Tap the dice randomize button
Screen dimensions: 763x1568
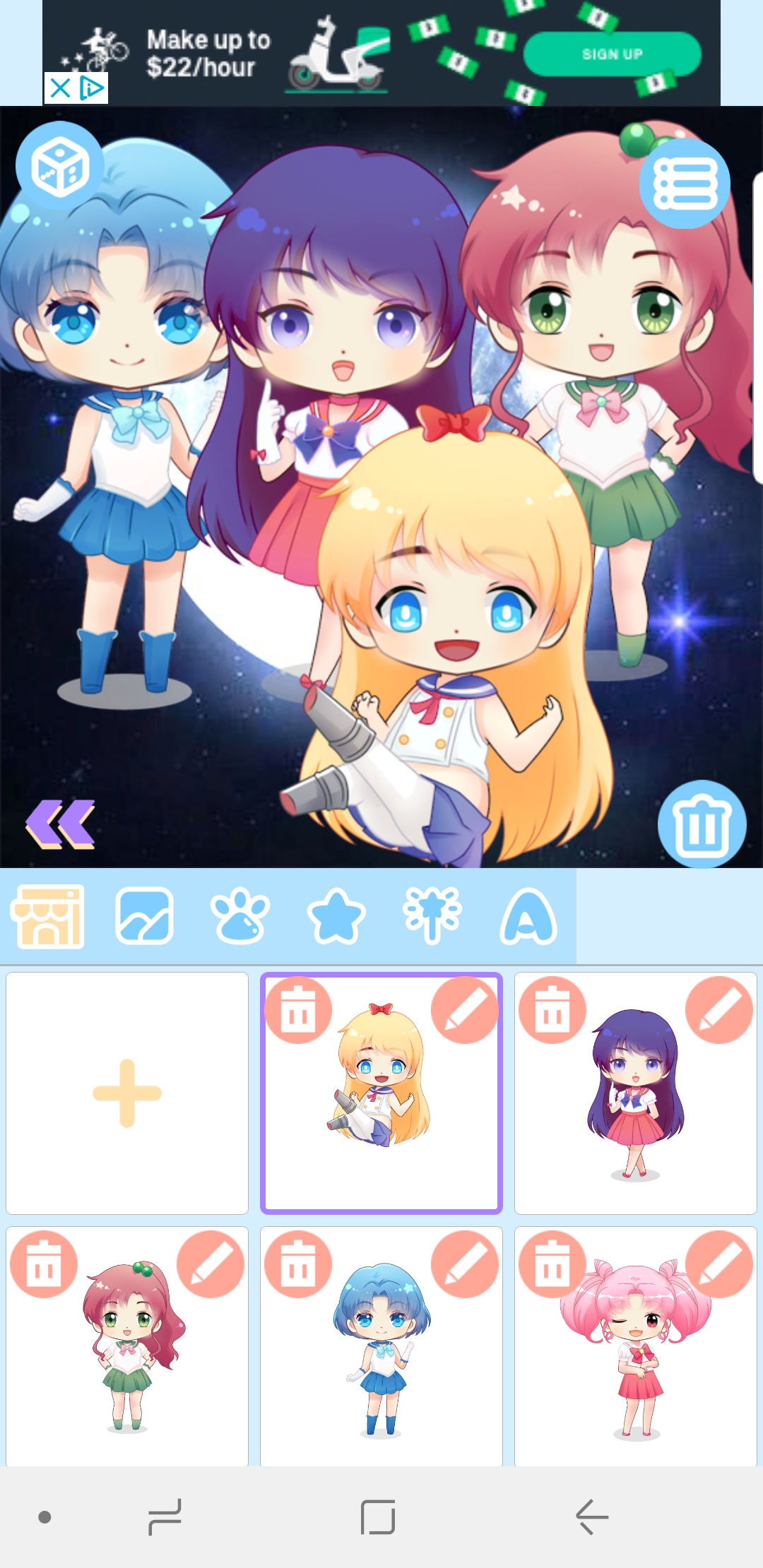click(60, 165)
